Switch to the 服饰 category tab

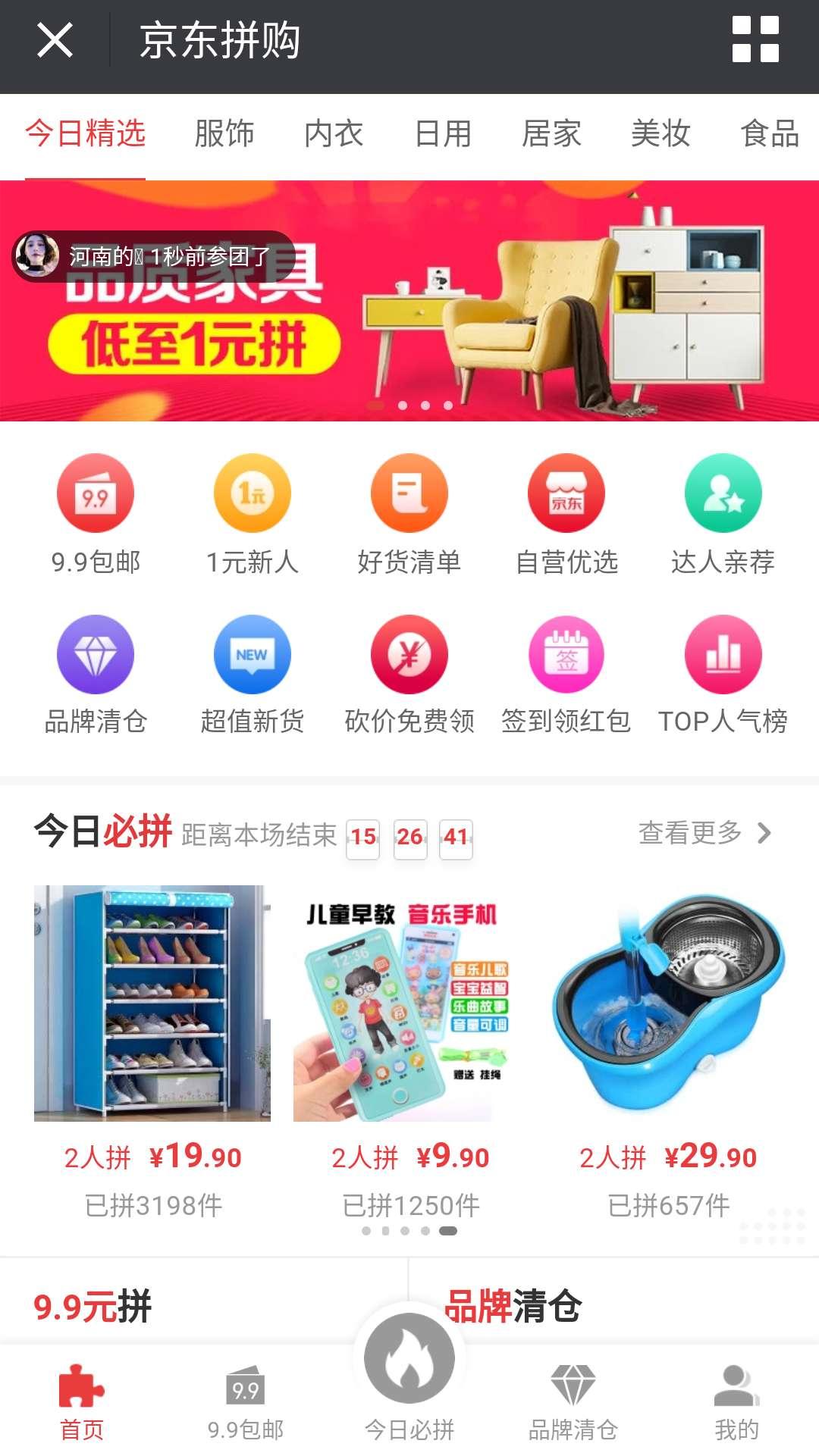tap(224, 133)
